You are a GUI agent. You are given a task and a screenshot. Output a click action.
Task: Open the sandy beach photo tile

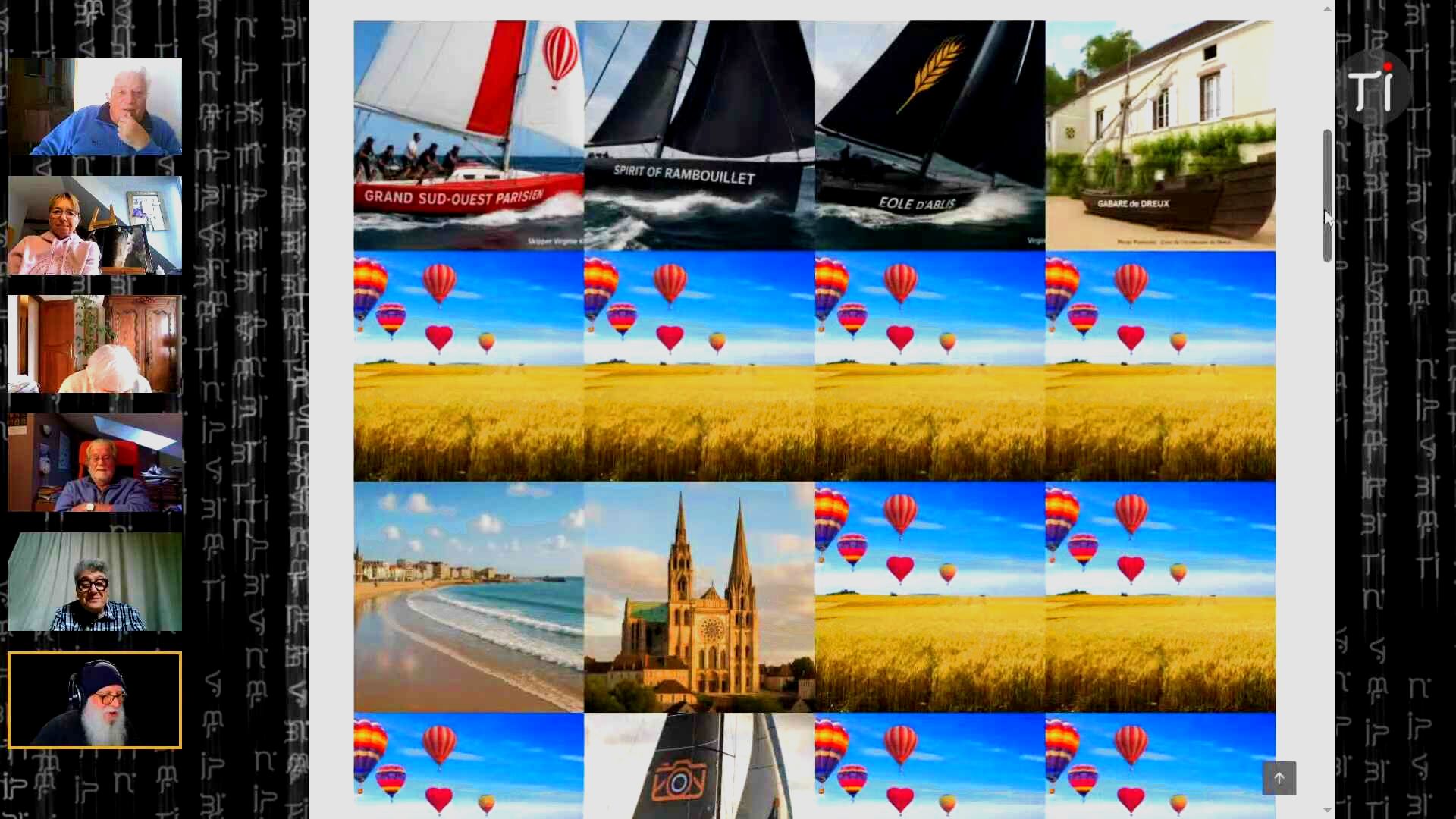[469, 597]
